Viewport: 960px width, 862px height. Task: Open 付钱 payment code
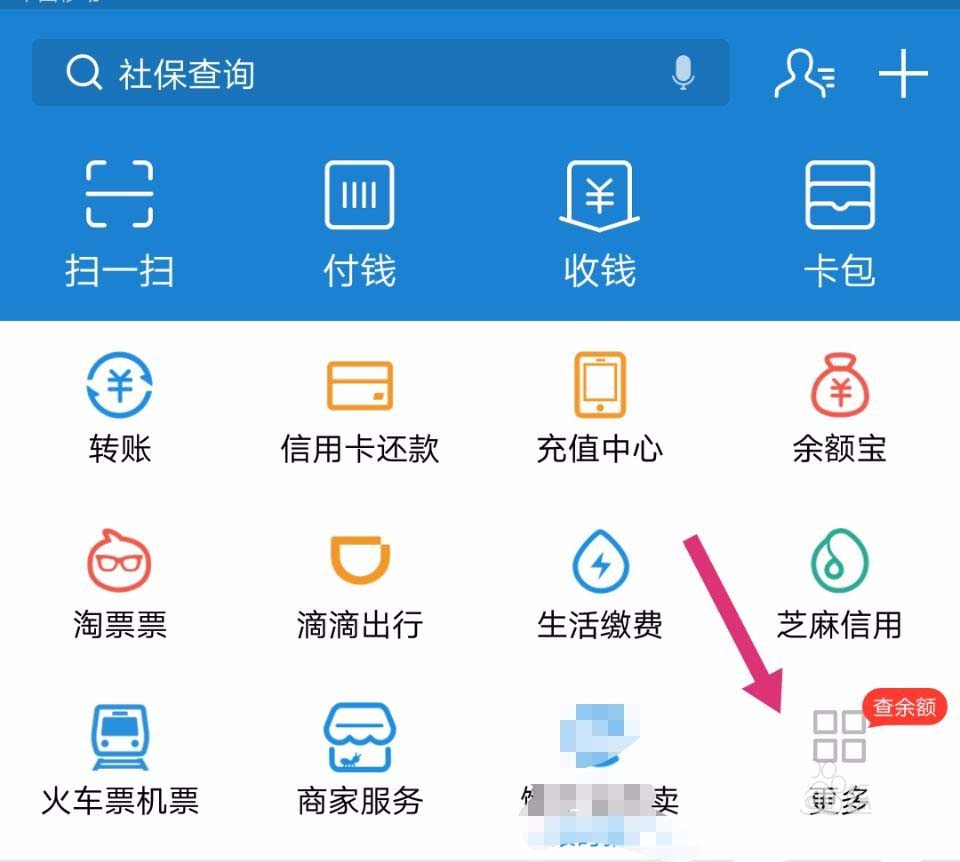359,222
